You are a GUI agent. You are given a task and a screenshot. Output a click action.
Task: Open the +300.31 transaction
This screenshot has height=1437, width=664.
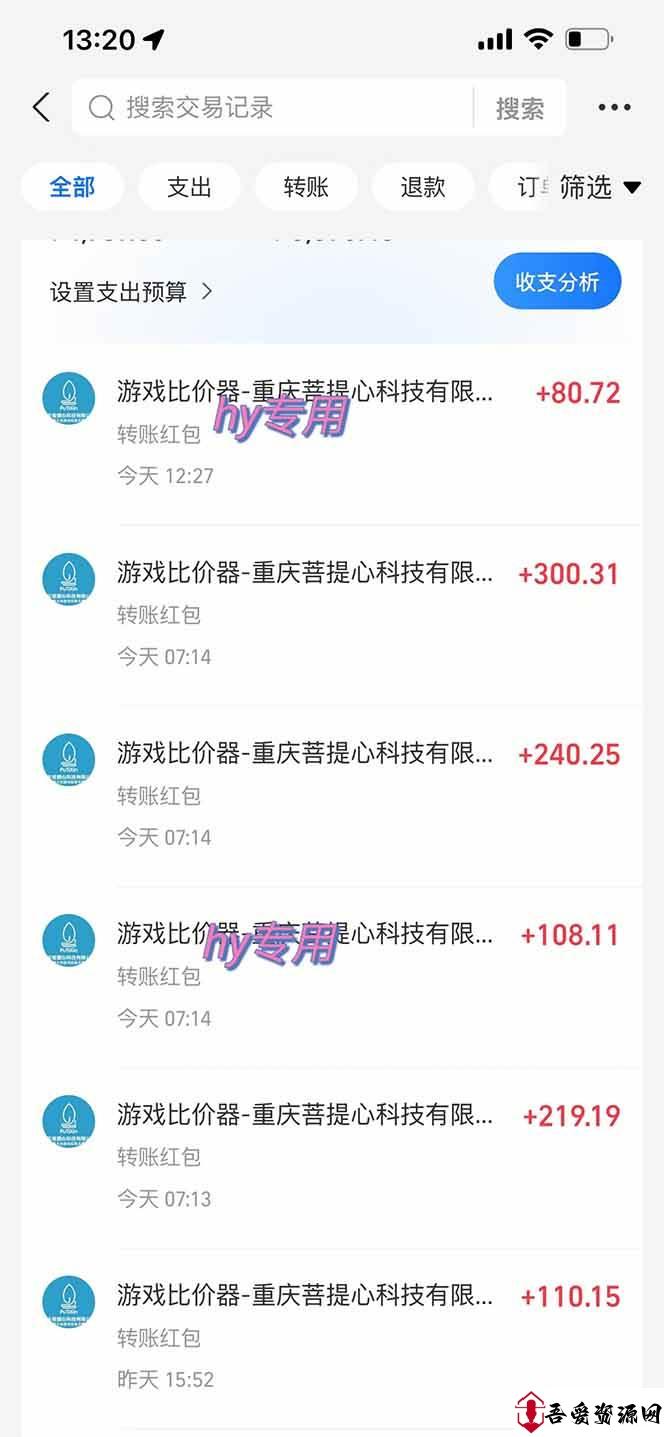click(332, 615)
